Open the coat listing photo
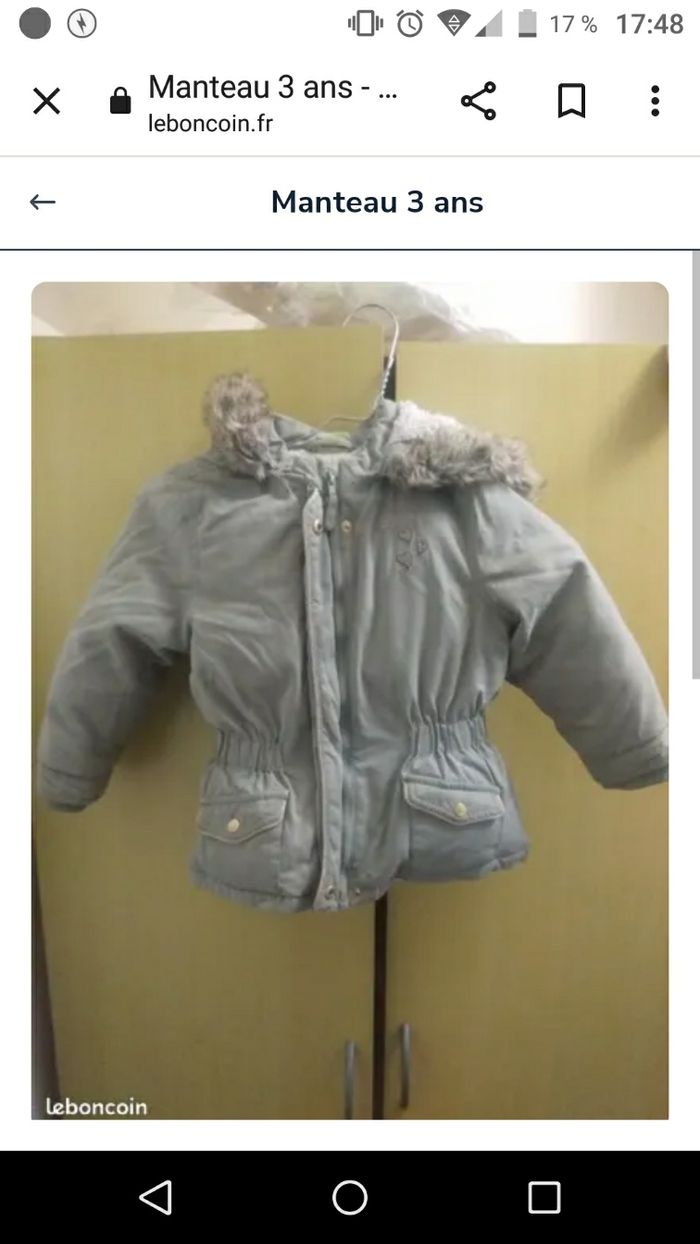The height and width of the screenshot is (1244, 700). [x=349, y=700]
